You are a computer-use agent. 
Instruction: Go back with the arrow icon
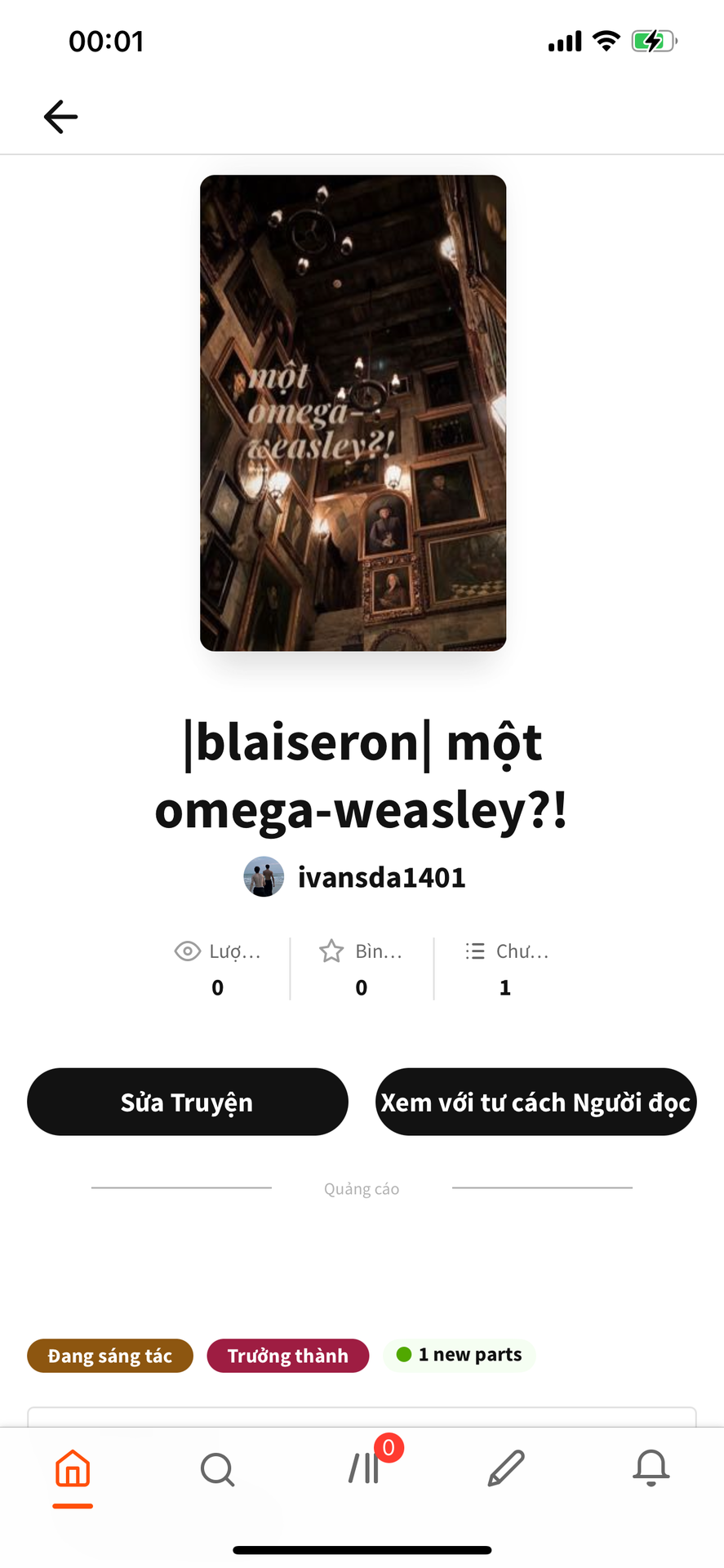click(x=60, y=117)
